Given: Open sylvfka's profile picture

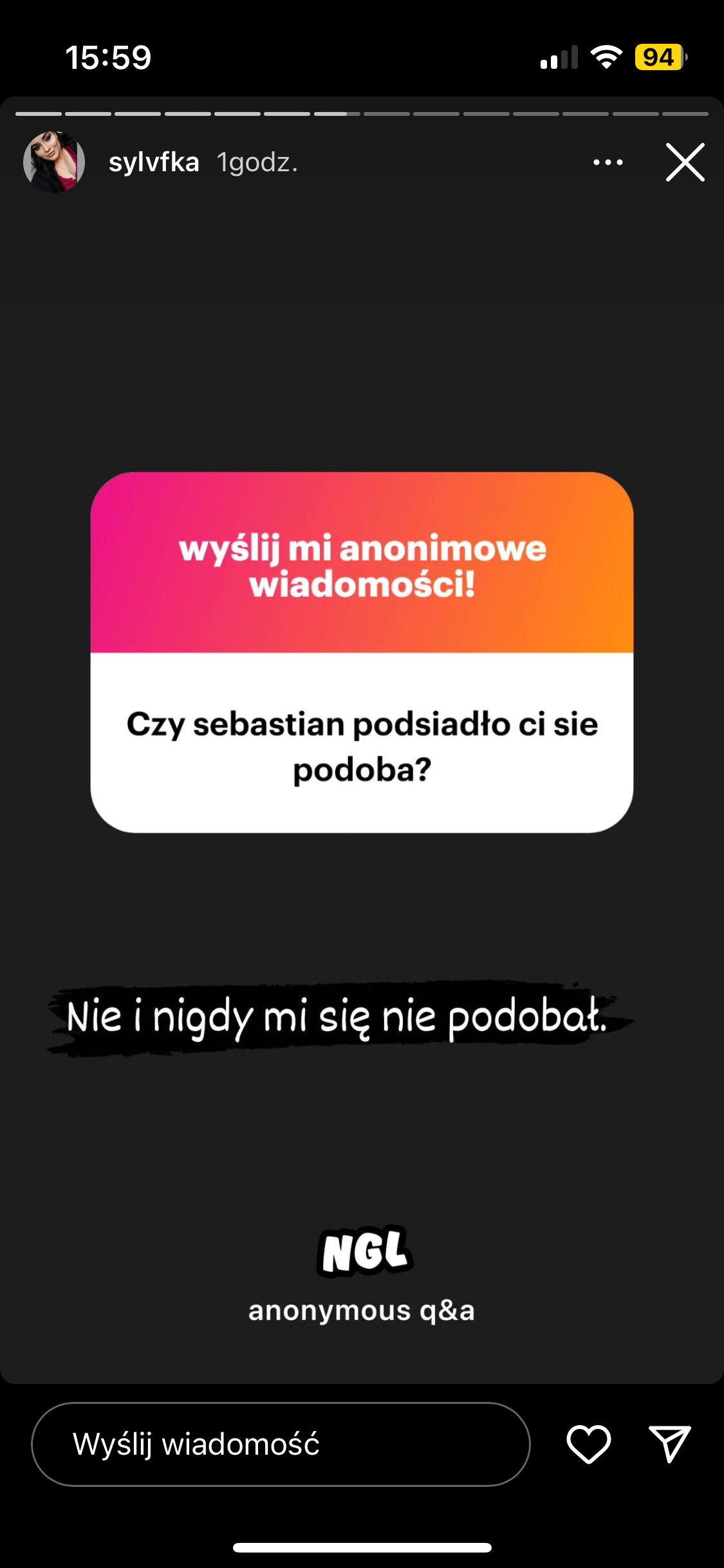Looking at the screenshot, I should (x=54, y=162).
